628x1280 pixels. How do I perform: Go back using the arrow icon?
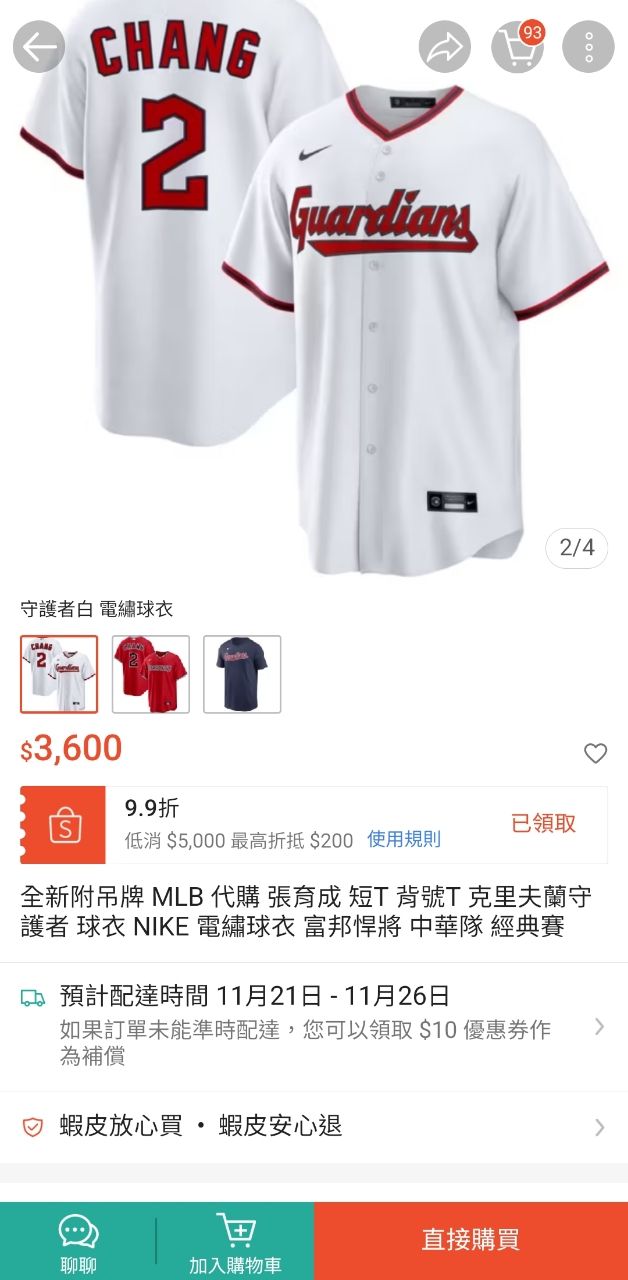click(39, 47)
